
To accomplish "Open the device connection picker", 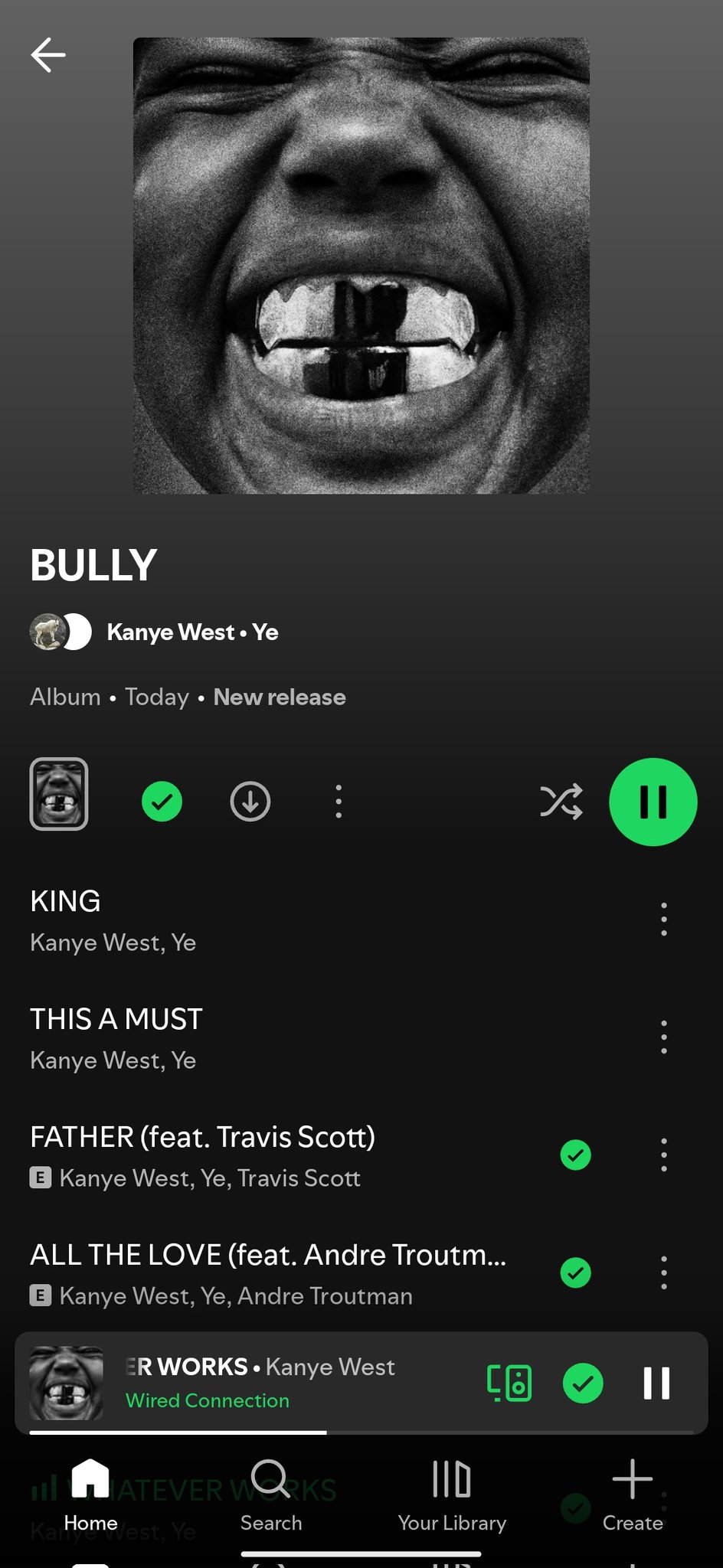I will [509, 1383].
